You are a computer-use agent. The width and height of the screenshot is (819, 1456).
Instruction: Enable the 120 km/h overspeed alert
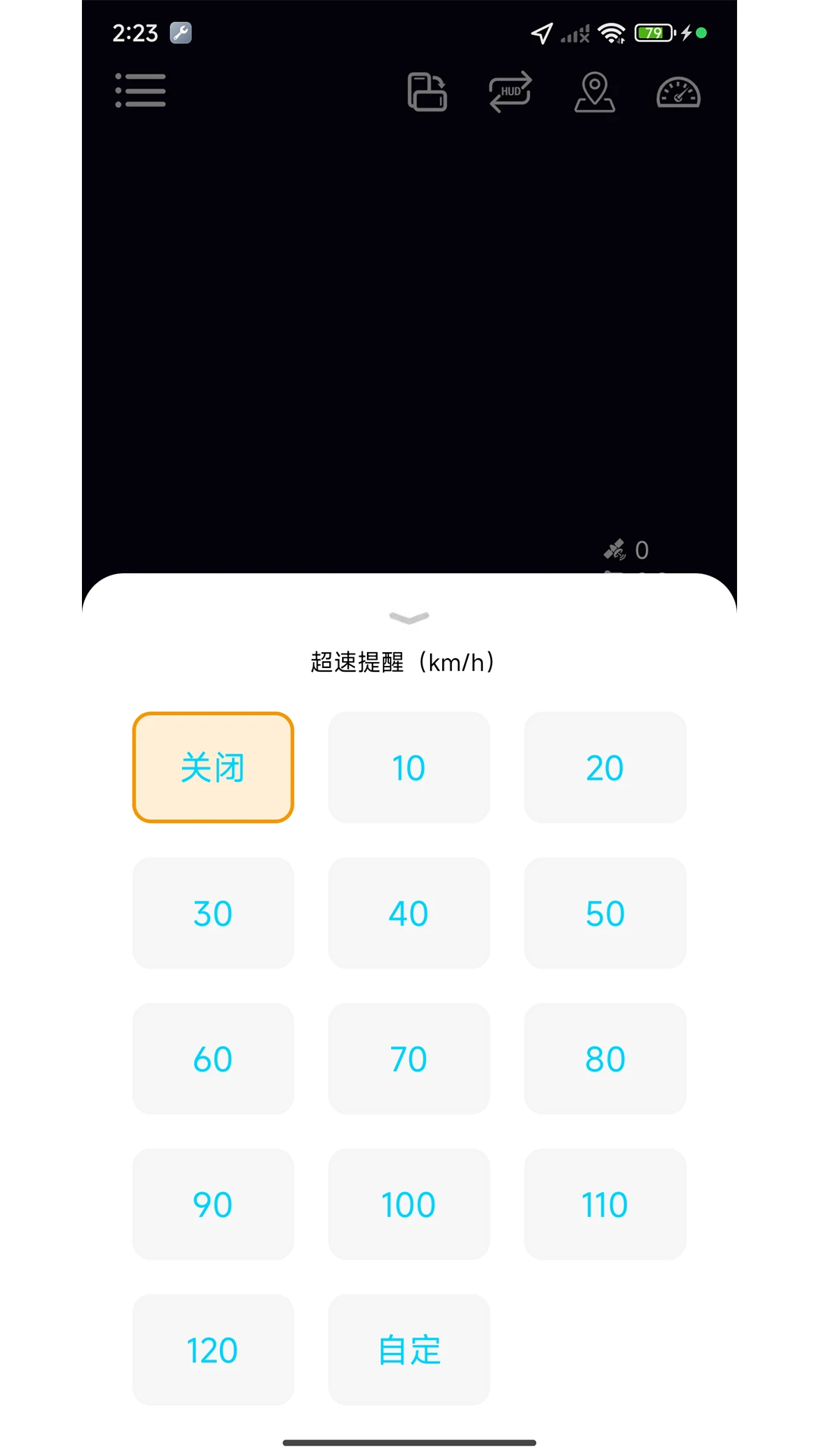coord(213,1351)
